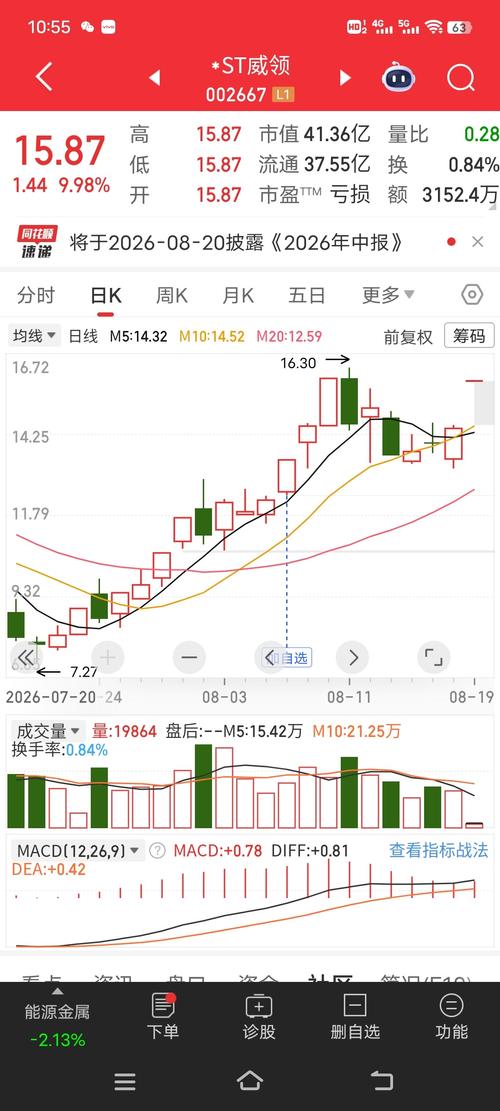Open the 成交量 indicator dropdown
500x1111 pixels.
coord(47,731)
